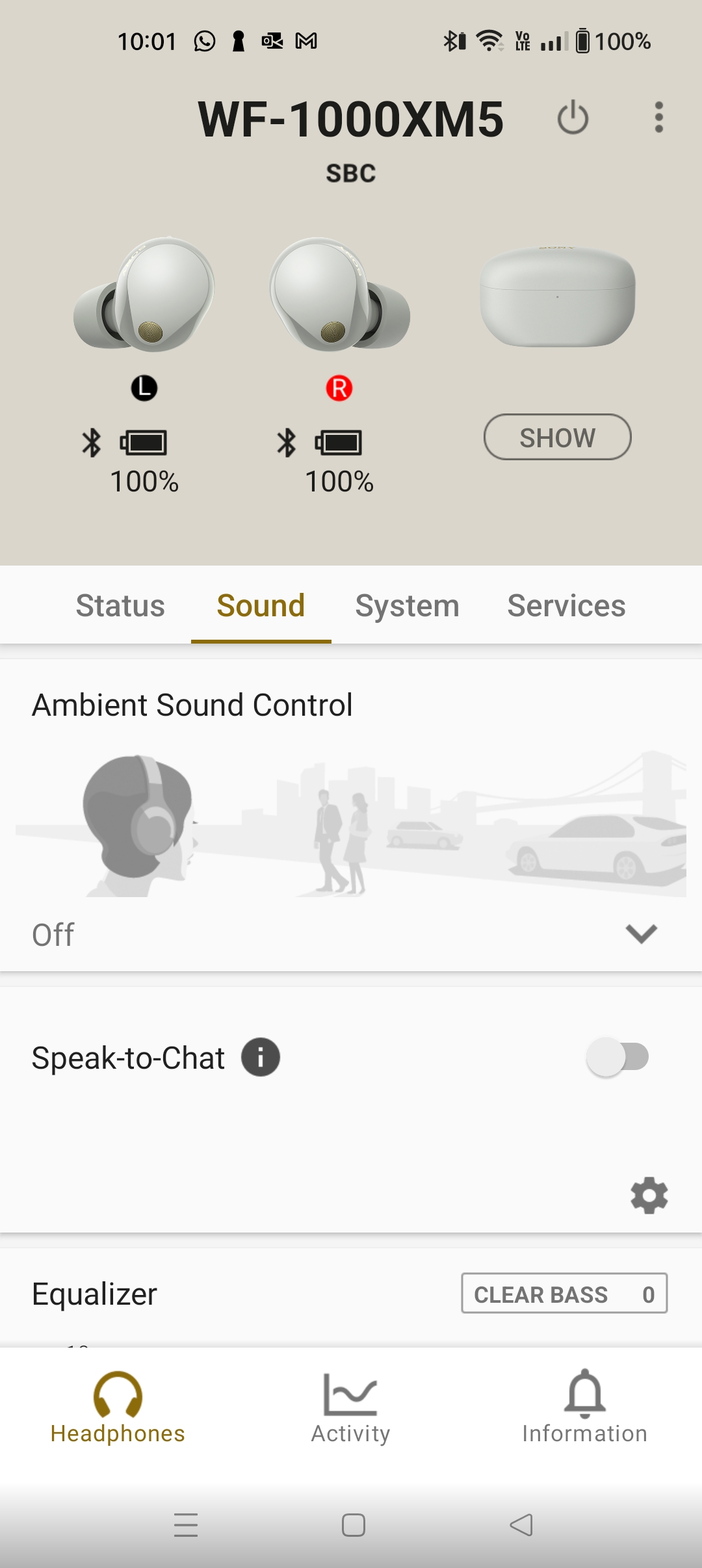This screenshot has width=702, height=1568.
Task: Tap the power icon beside WF-1000XM5
Action: 573,118
